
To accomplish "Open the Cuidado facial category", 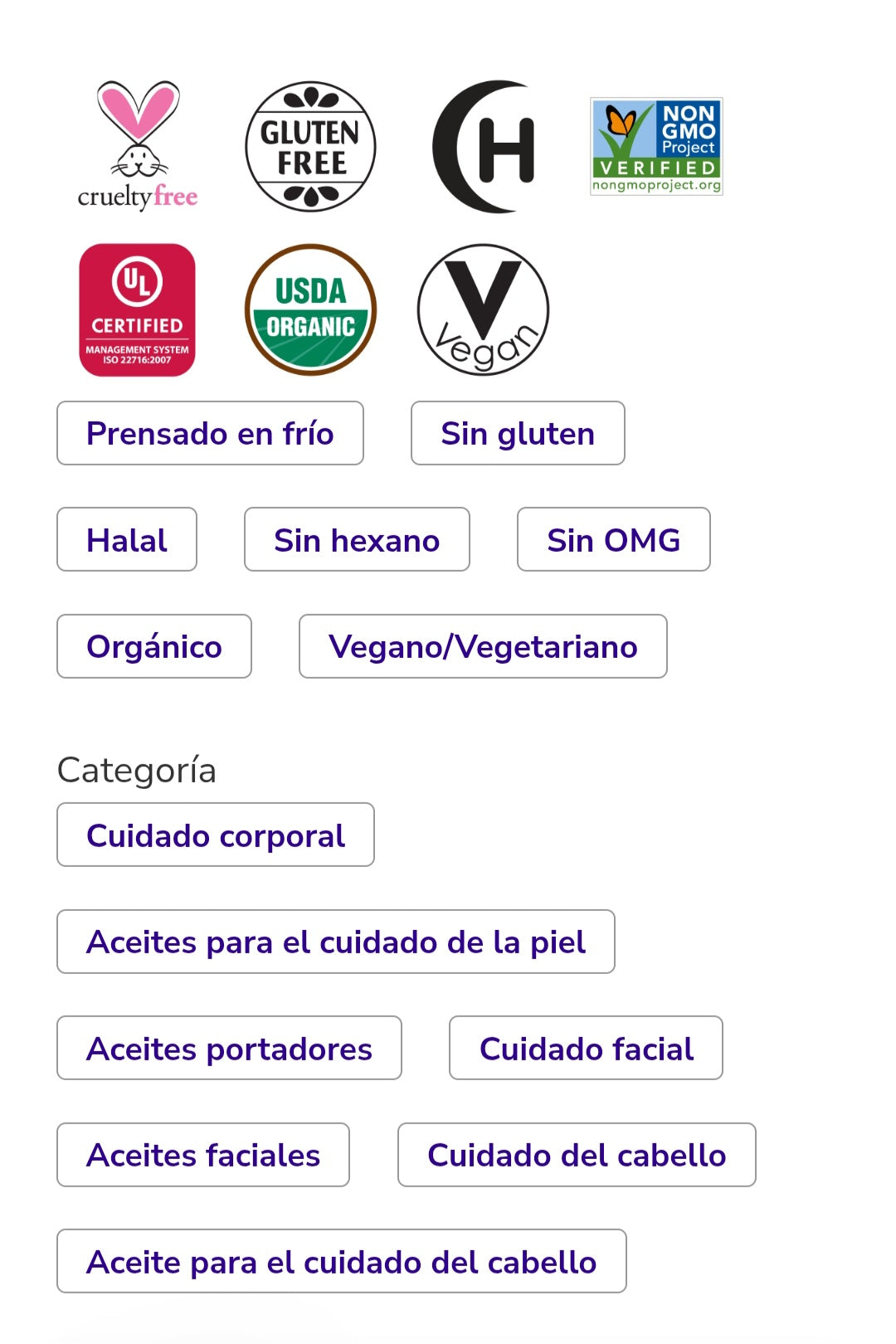I will coord(585,1048).
